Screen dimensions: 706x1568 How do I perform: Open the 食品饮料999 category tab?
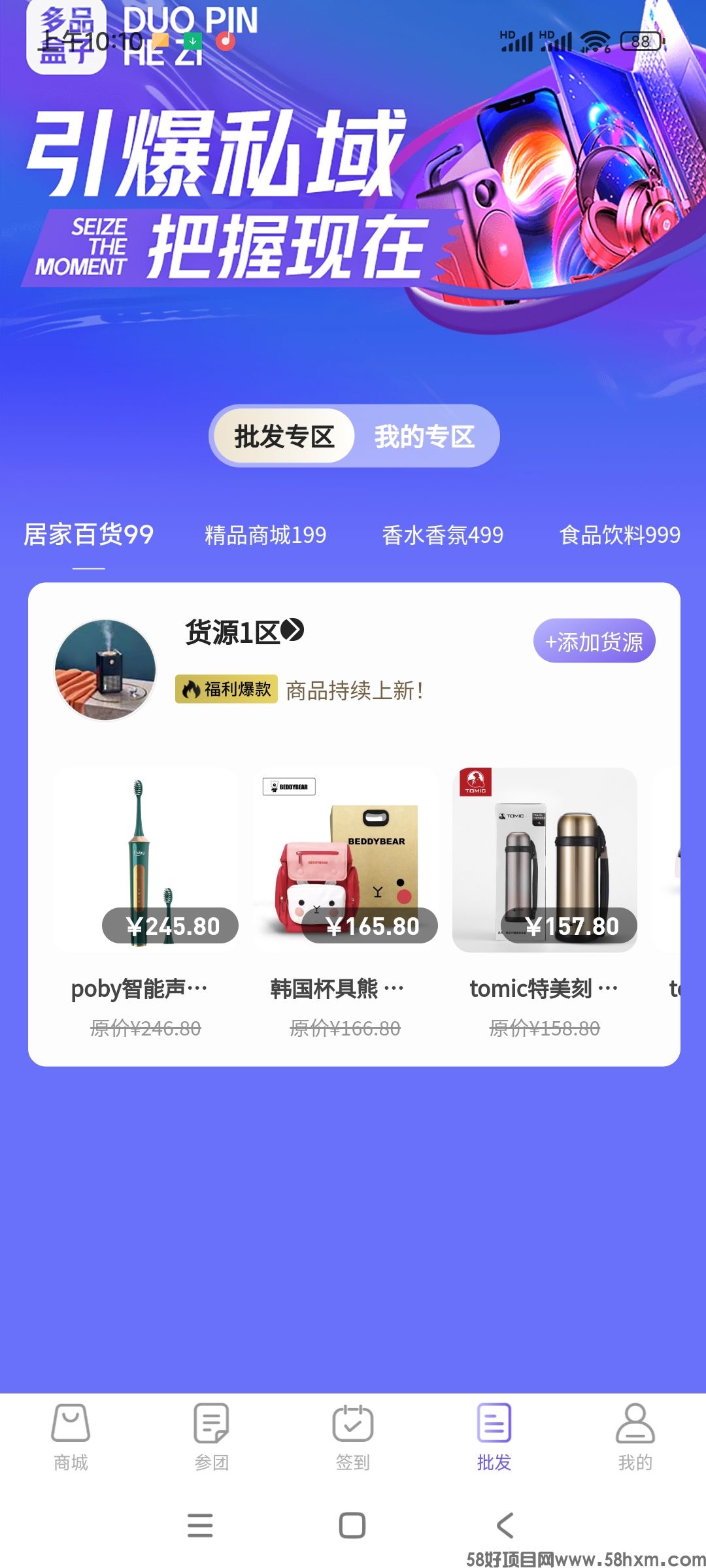tap(620, 535)
